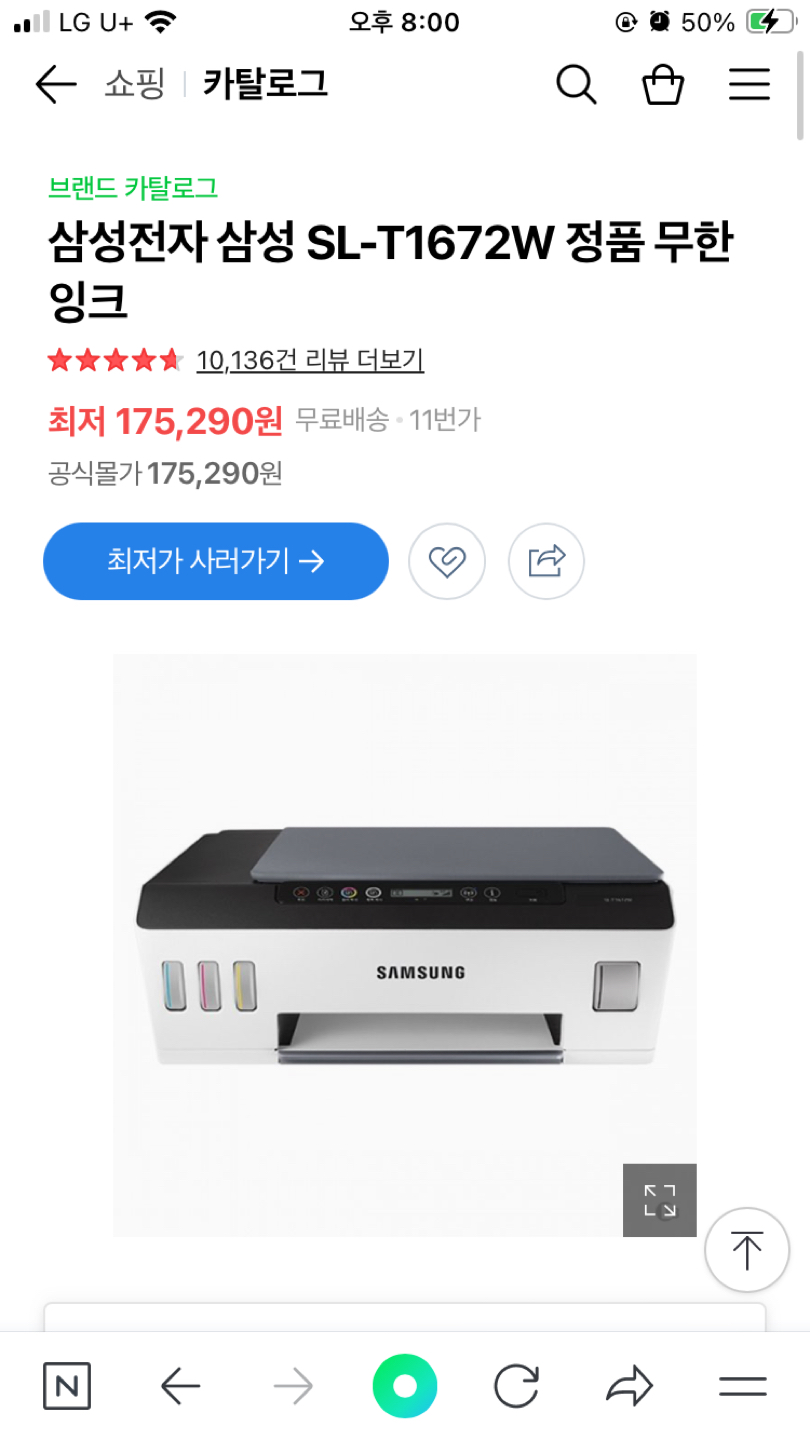
Task: Open search on the shopping page
Action: [576, 85]
